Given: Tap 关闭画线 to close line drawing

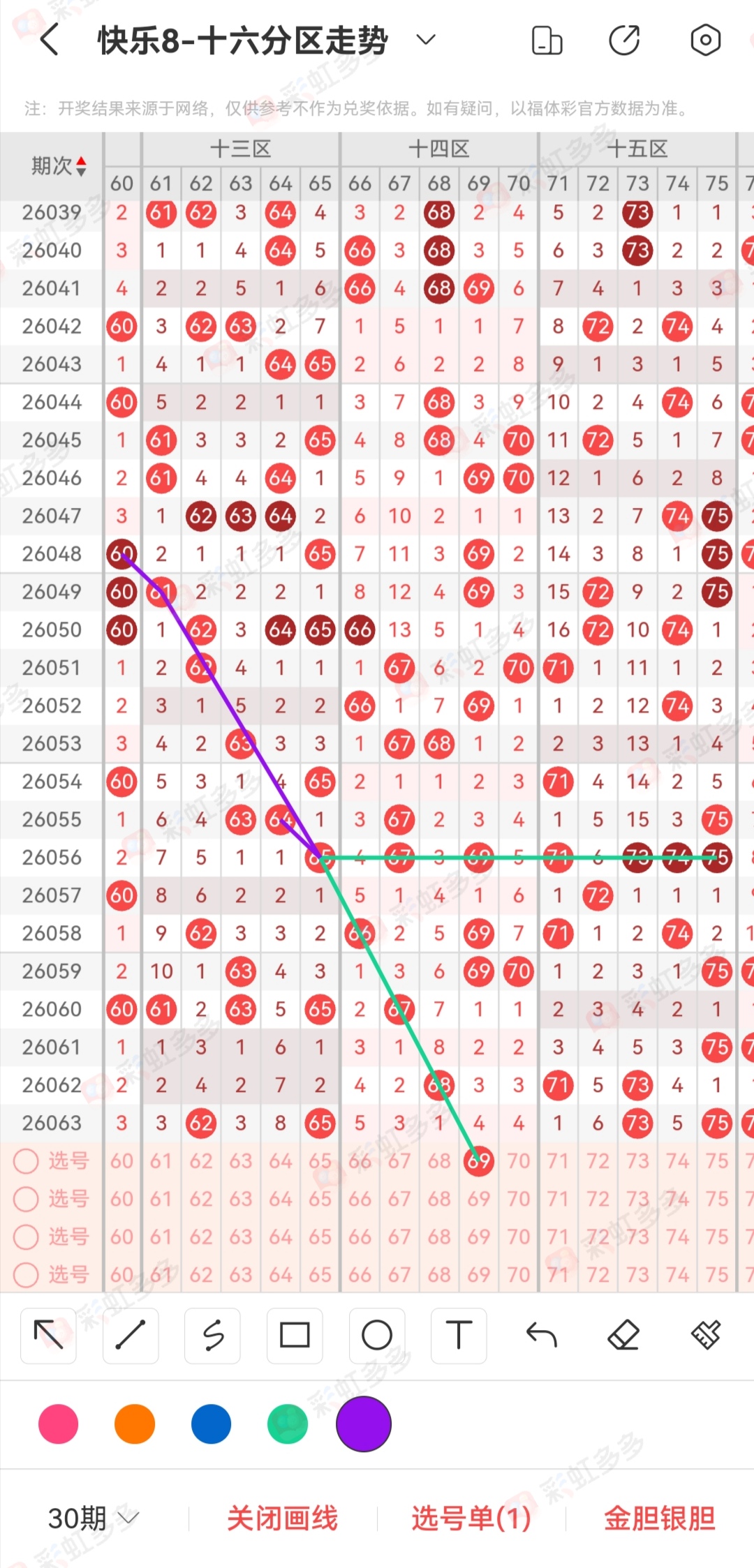Looking at the screenshot, I should pyautogui.click(x=282, y=1518).
